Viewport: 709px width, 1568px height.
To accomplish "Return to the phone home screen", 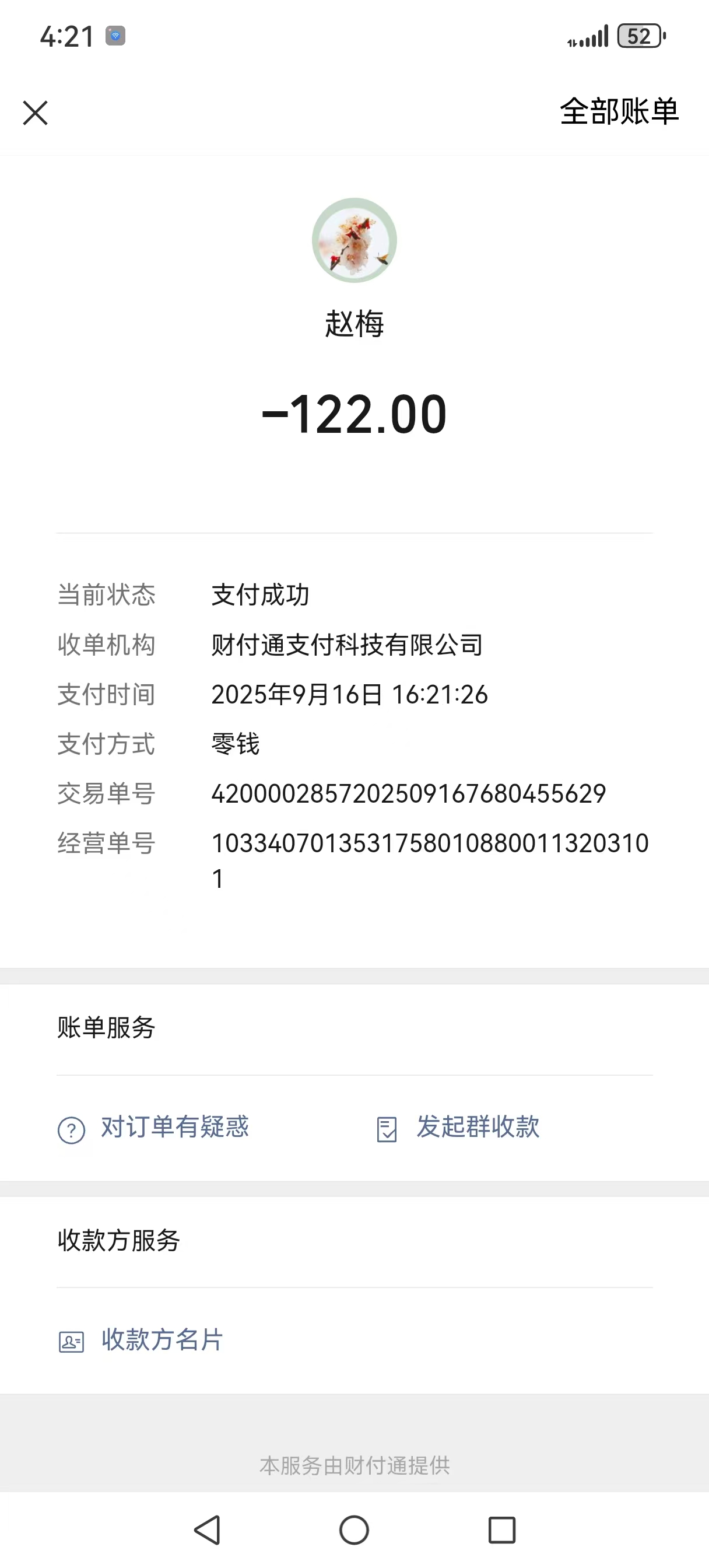I will pyautogui.click(x=354, y=1529).
